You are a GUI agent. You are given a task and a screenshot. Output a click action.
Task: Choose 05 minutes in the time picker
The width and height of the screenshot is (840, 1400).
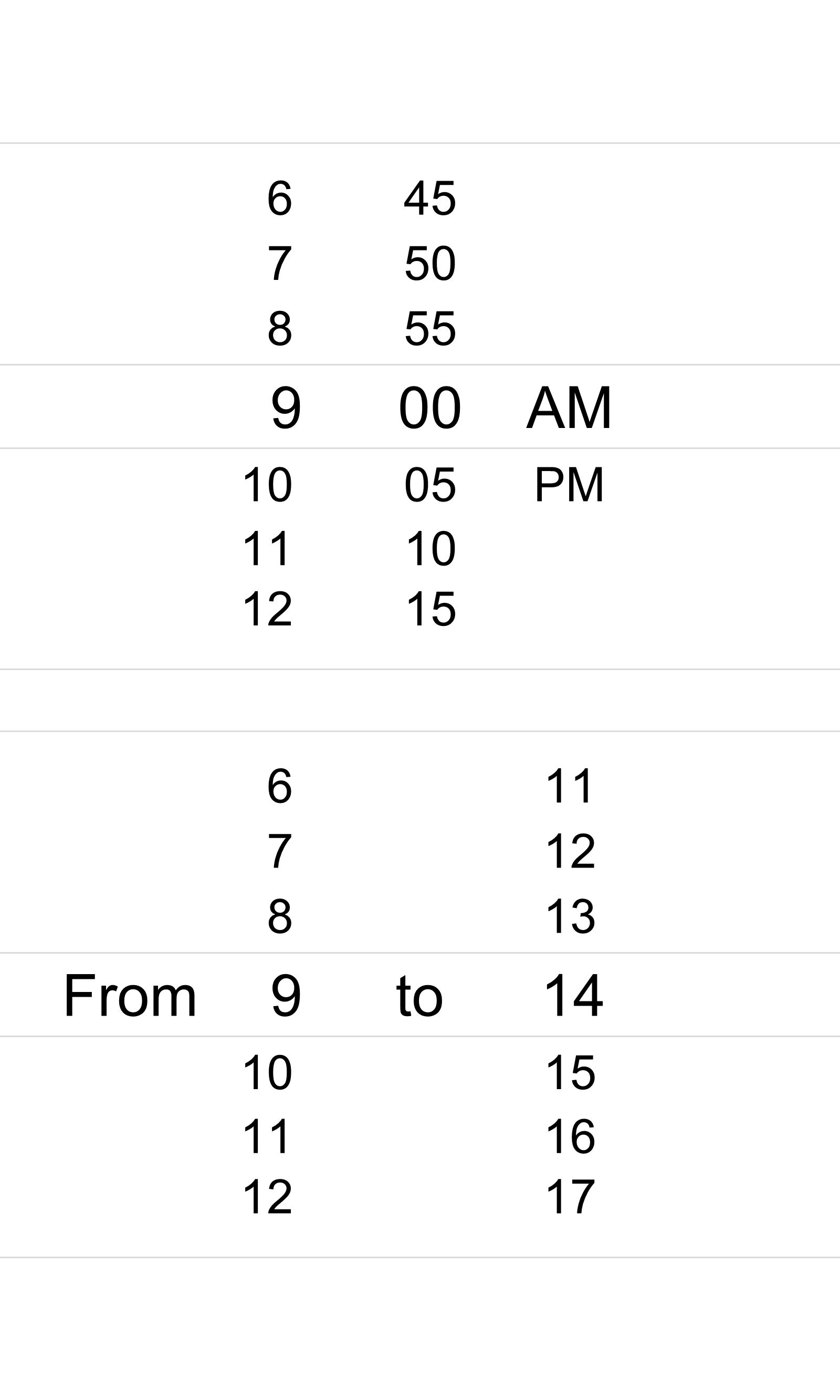(x=430, y=485)
